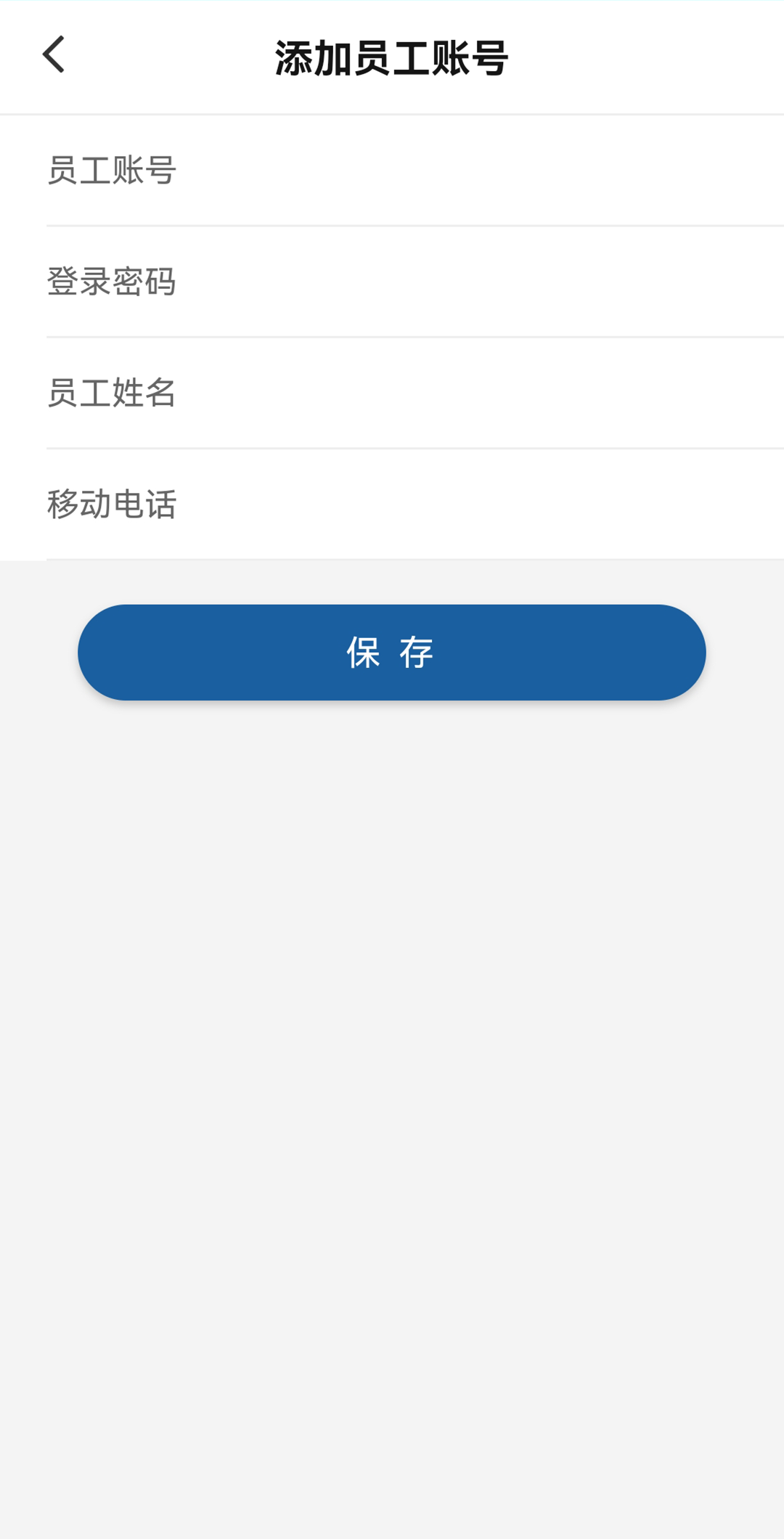Select the 员工姓名 name field

tap(415, 393)
